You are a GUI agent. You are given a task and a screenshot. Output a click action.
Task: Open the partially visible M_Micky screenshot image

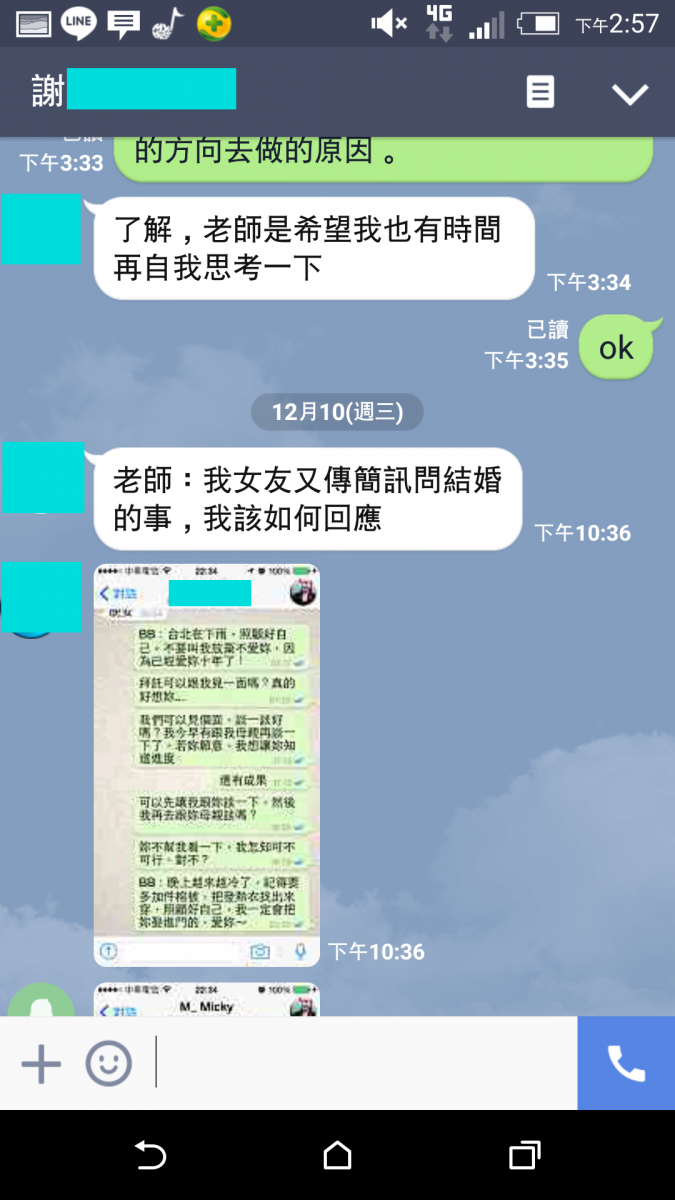pos(207,1000)
